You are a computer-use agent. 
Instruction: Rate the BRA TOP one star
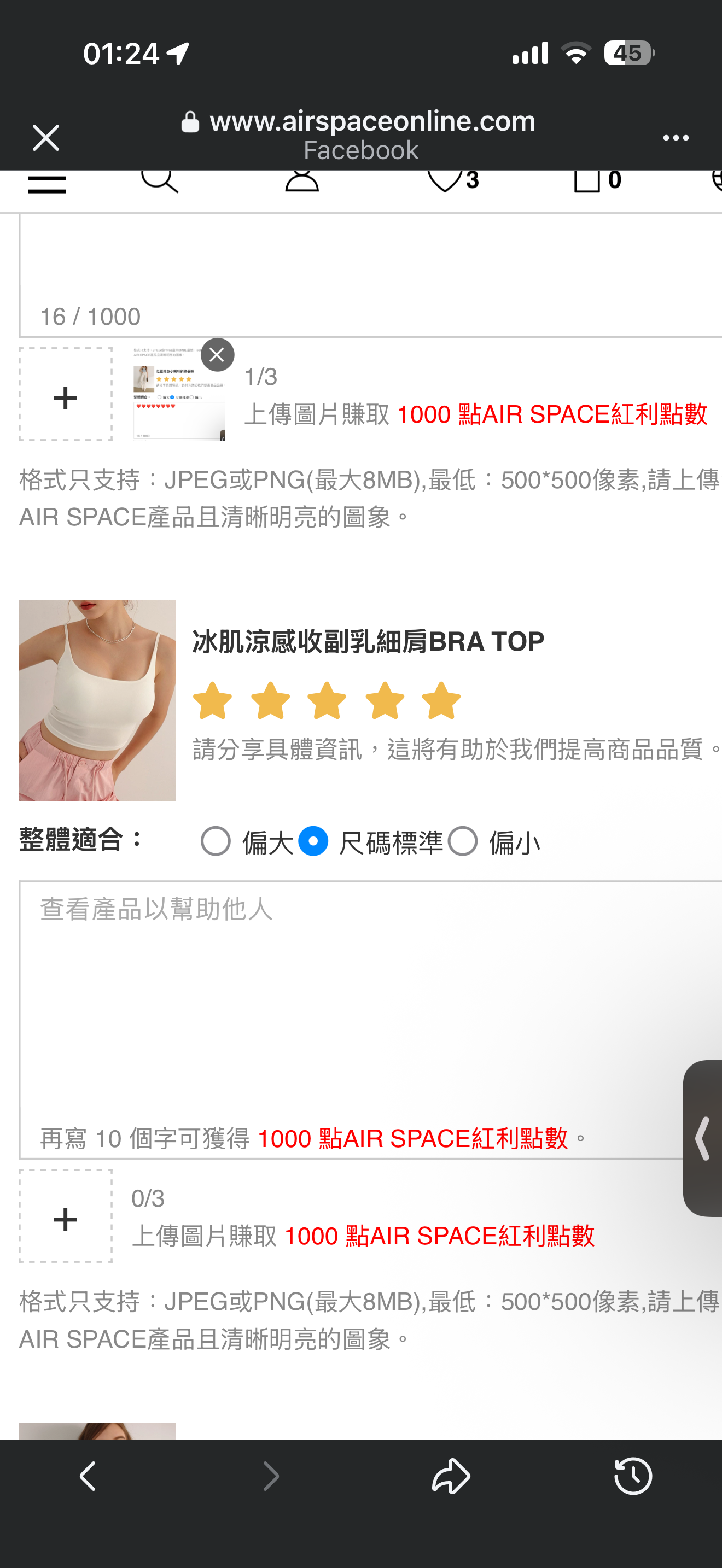[x=212, y=700]
